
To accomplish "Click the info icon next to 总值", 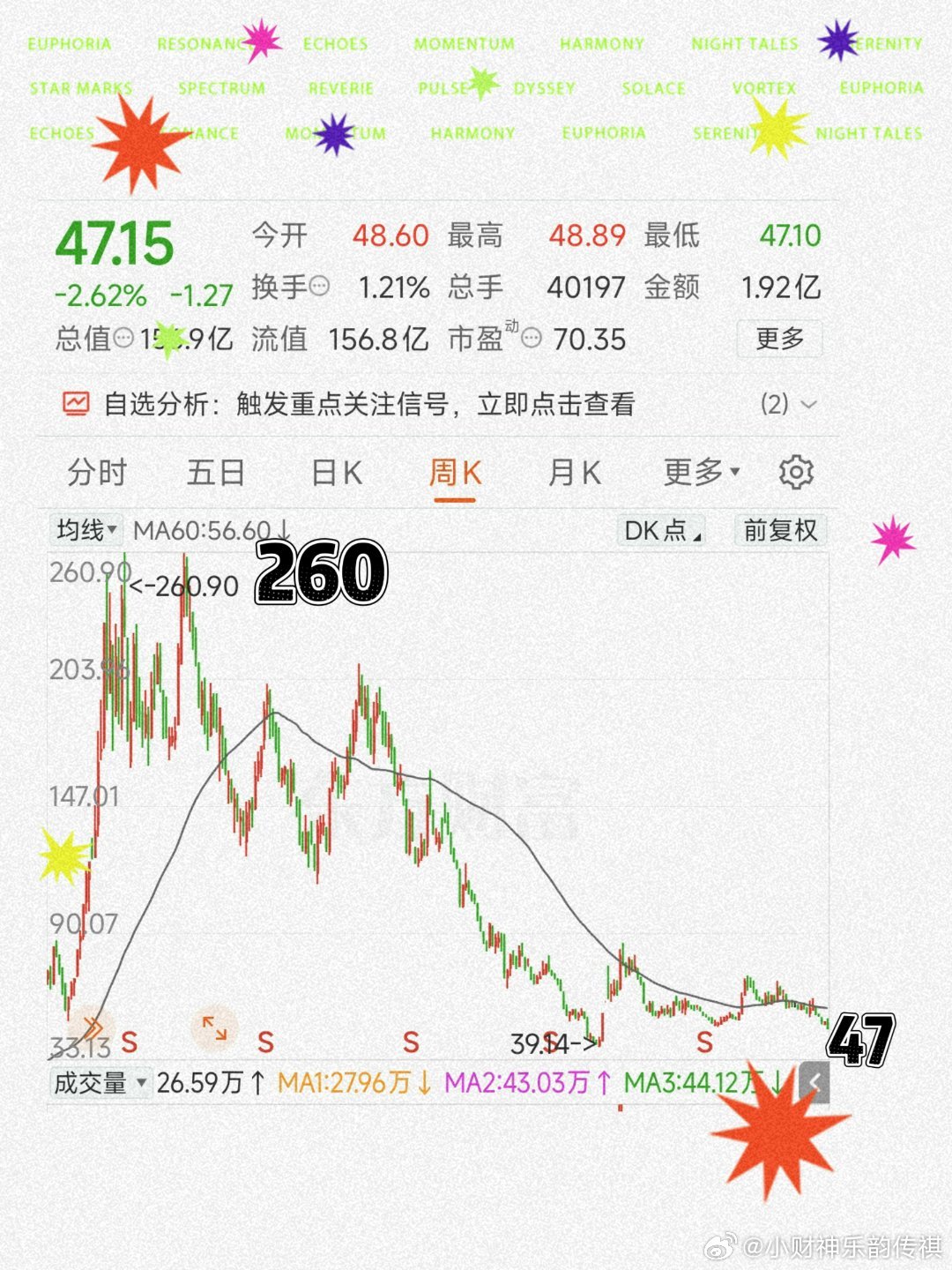I will (123, 339).
